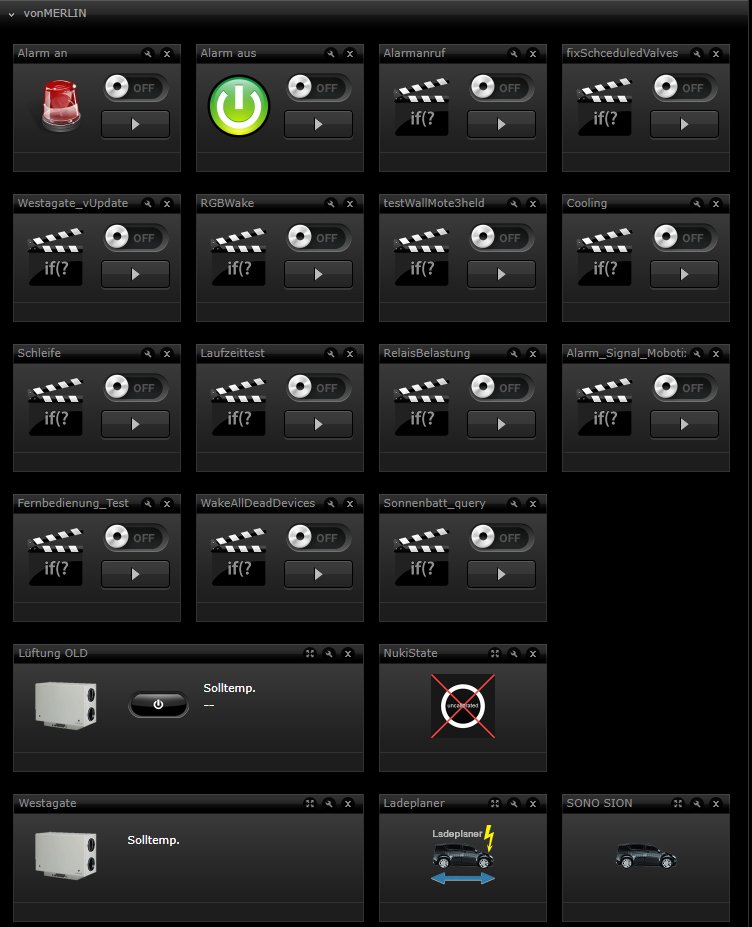Image resolution: width=752 pixels, height=927 pixels.
Task: Run the Alarm aus scene
Action: coord(318,124)
